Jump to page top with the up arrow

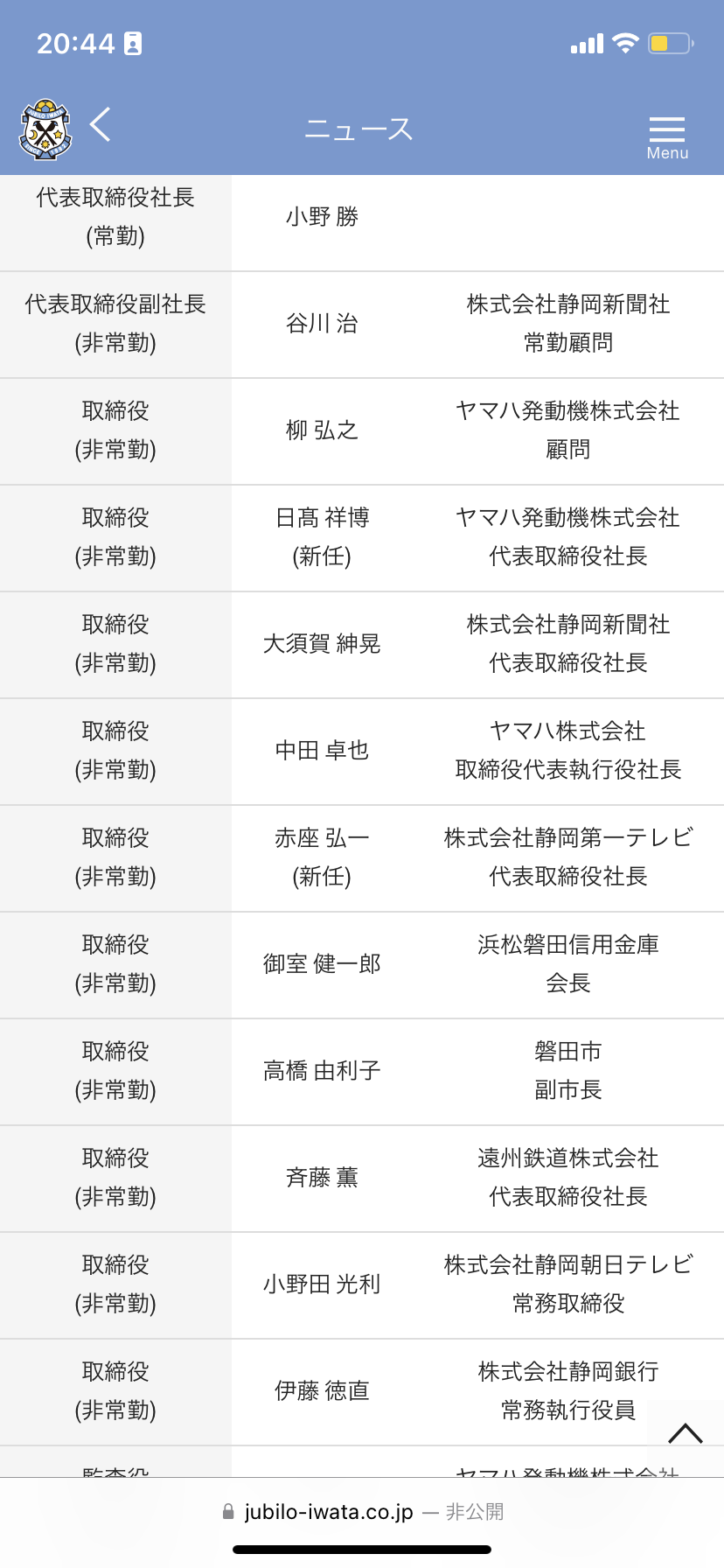pyautogui.click(x=686, y=1433)
